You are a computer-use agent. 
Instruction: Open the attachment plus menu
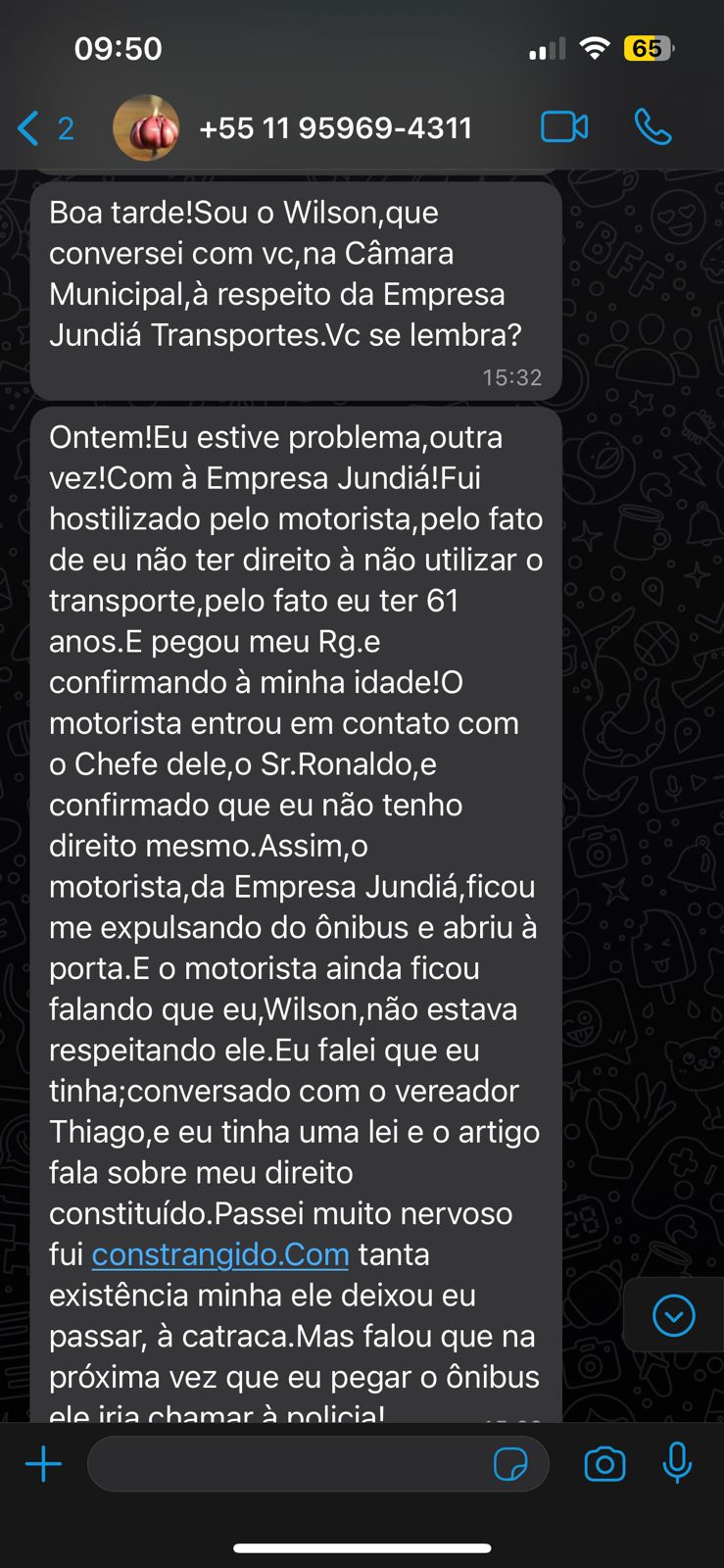point(43,1464)
